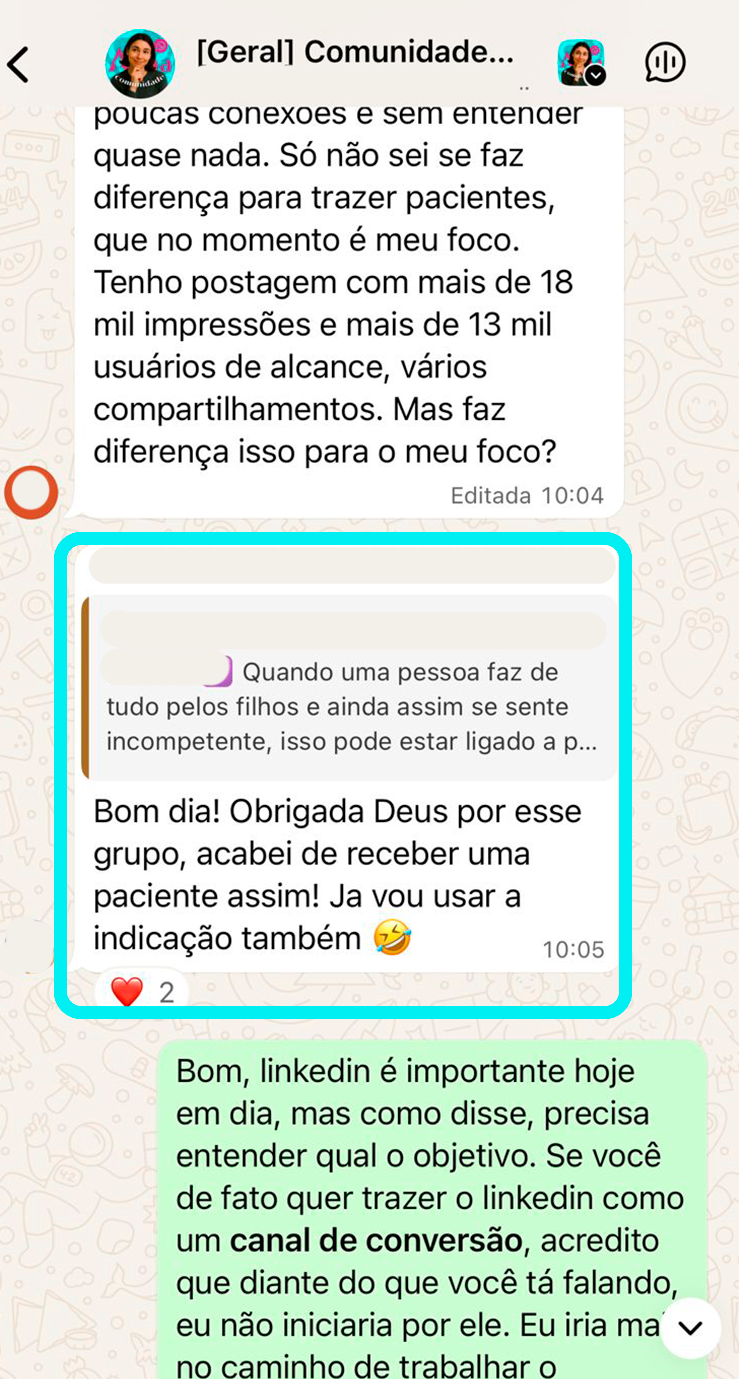The height and width of the screenshot is (1379, 739).
Task: Open the community switcher avatar
Action: (x=581, y=63)
